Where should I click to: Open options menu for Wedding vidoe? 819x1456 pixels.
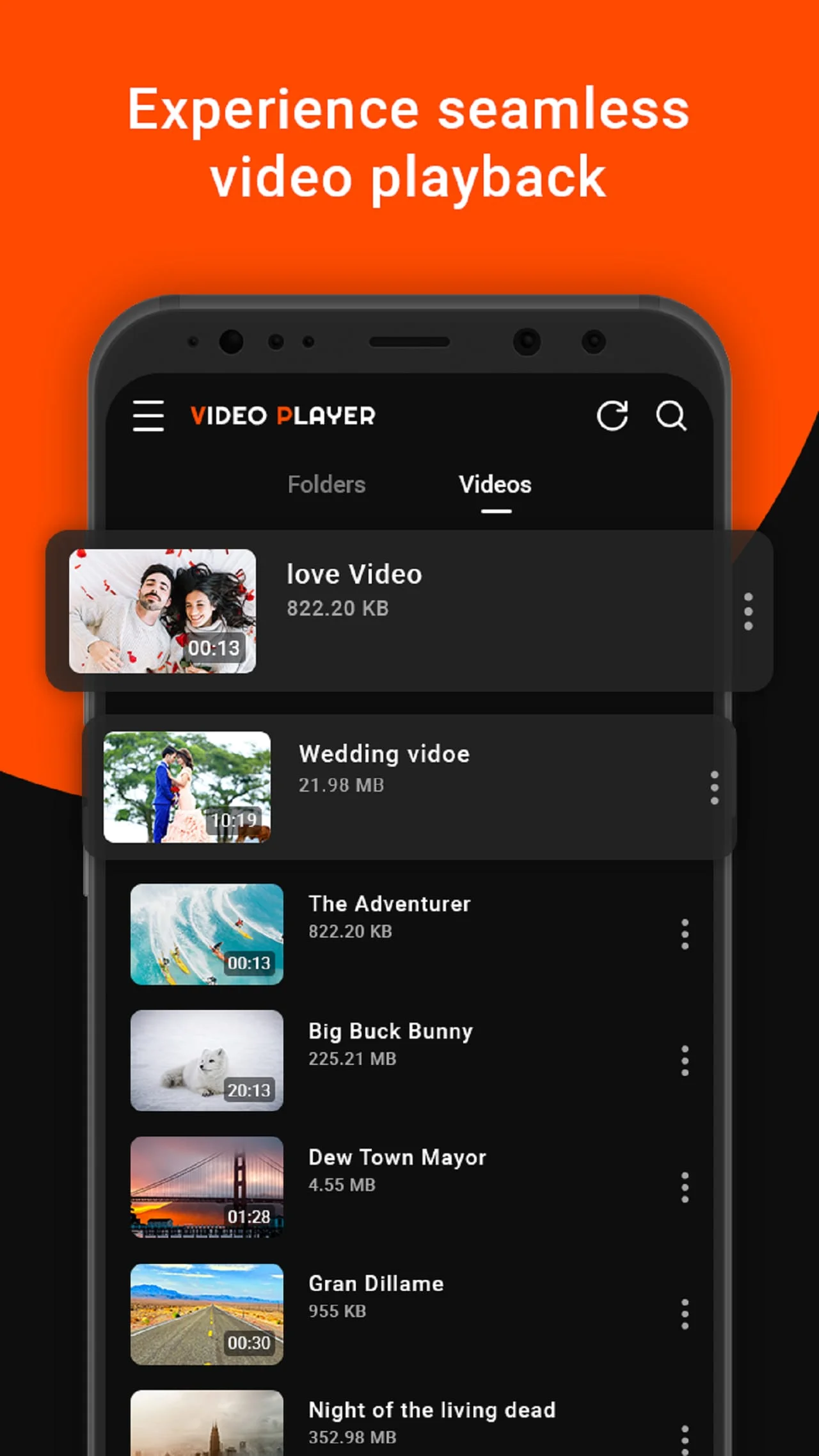tap(713, 788)
